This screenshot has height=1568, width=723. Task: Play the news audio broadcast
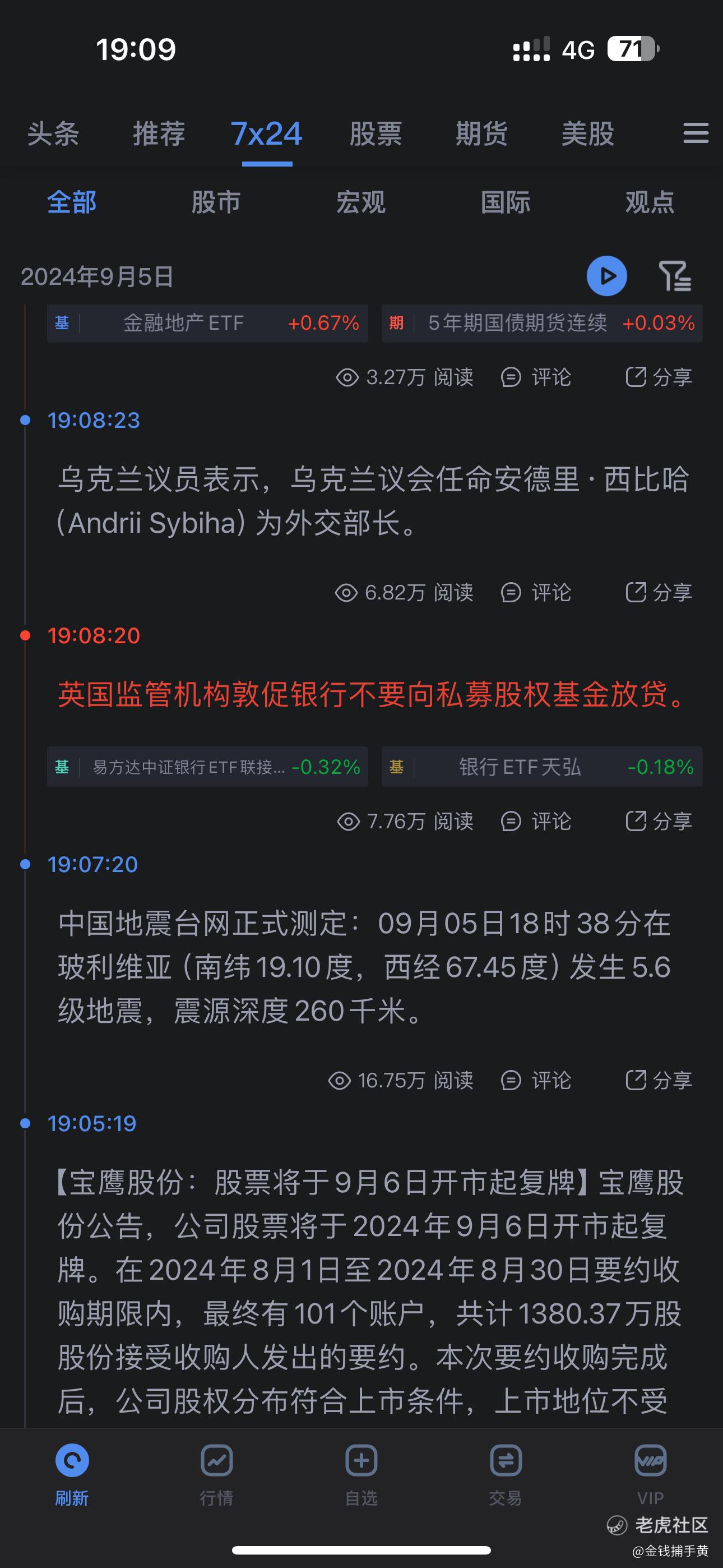coord(607,276)
